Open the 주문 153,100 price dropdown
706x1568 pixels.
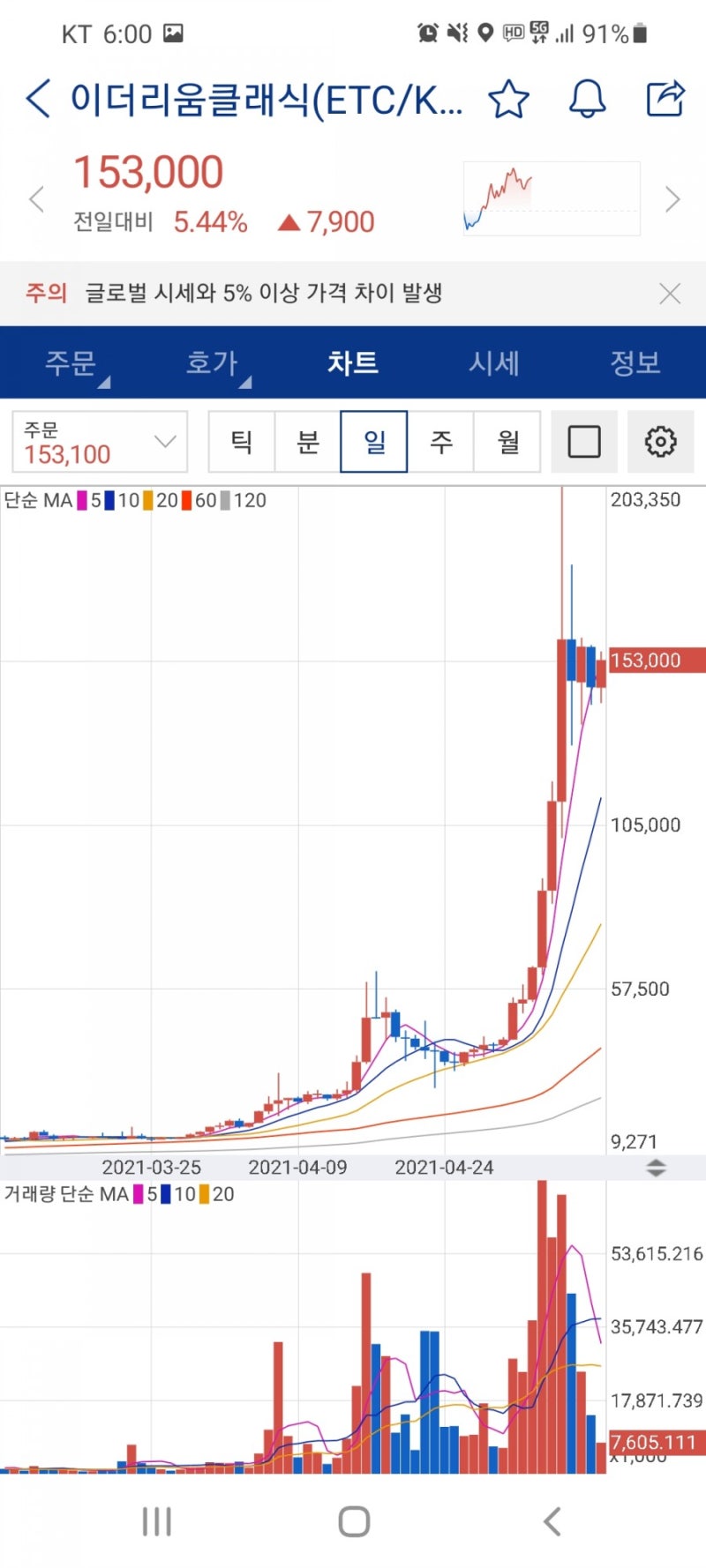[x=100, y=442]
